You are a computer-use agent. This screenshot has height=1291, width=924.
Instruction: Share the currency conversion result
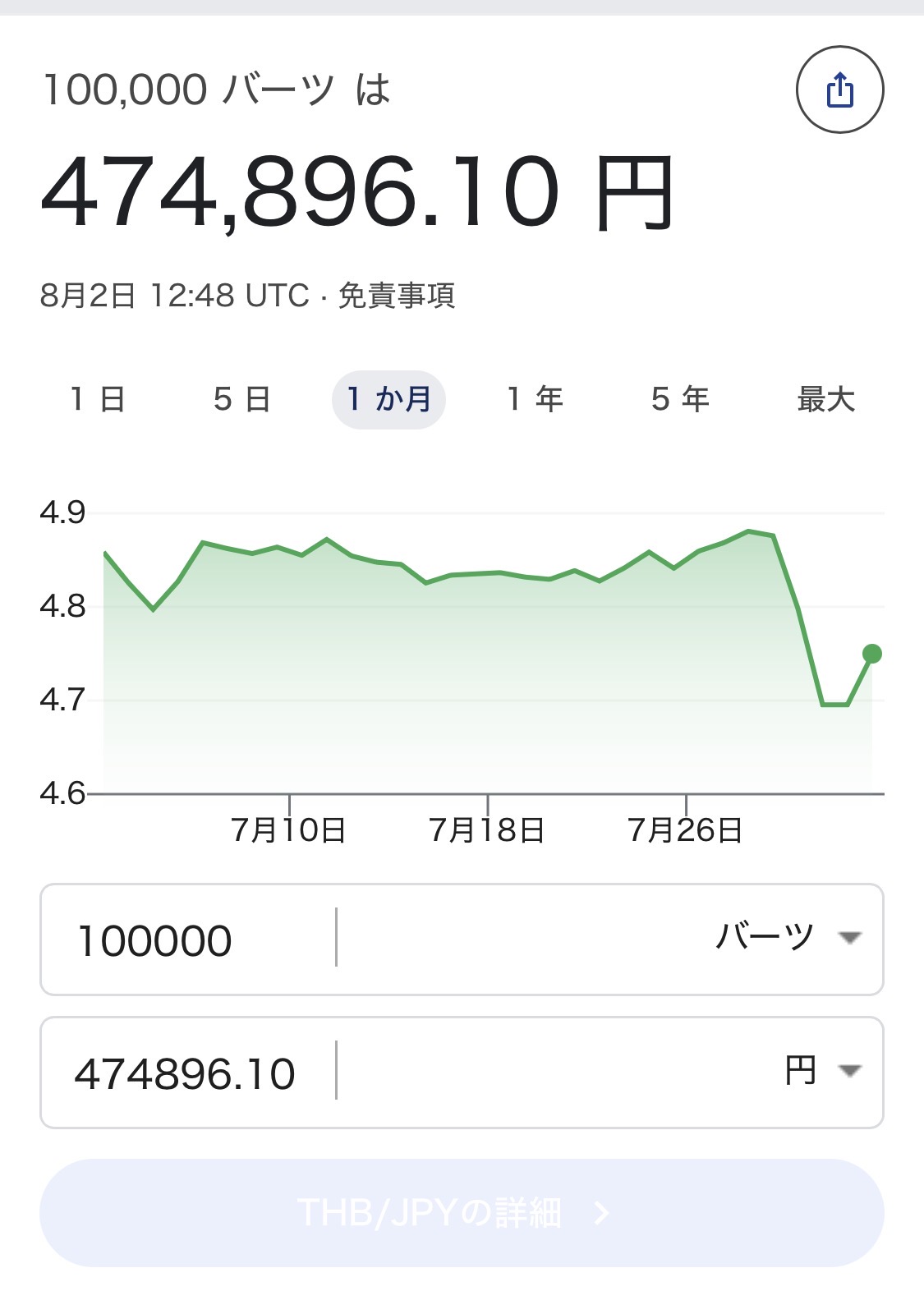(839, 90)
